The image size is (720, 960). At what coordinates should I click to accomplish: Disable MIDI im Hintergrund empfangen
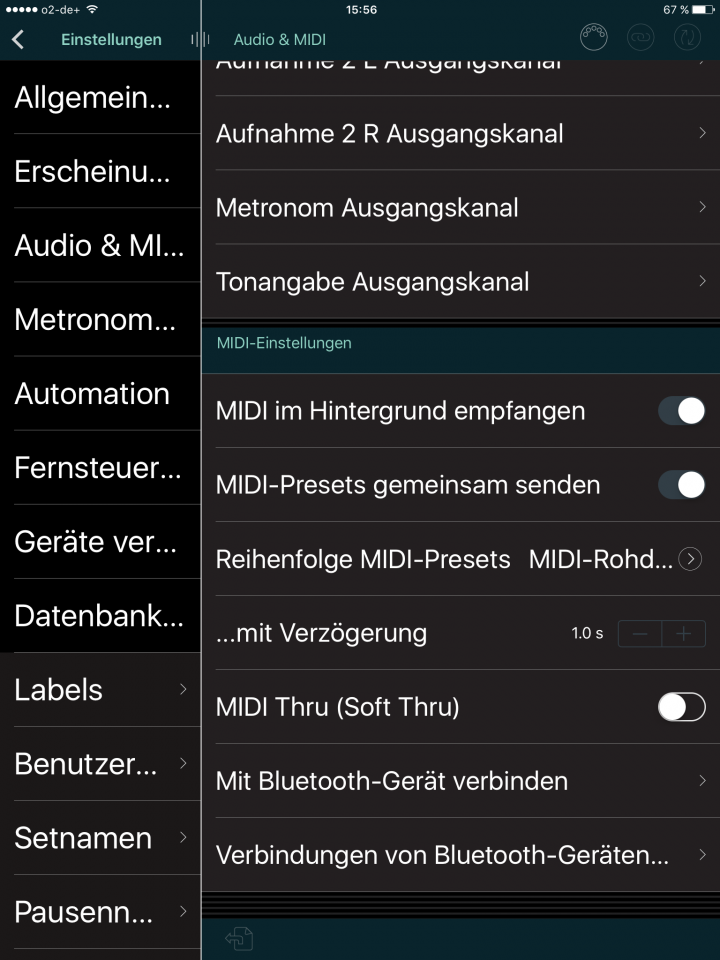(x=682, y=411)
